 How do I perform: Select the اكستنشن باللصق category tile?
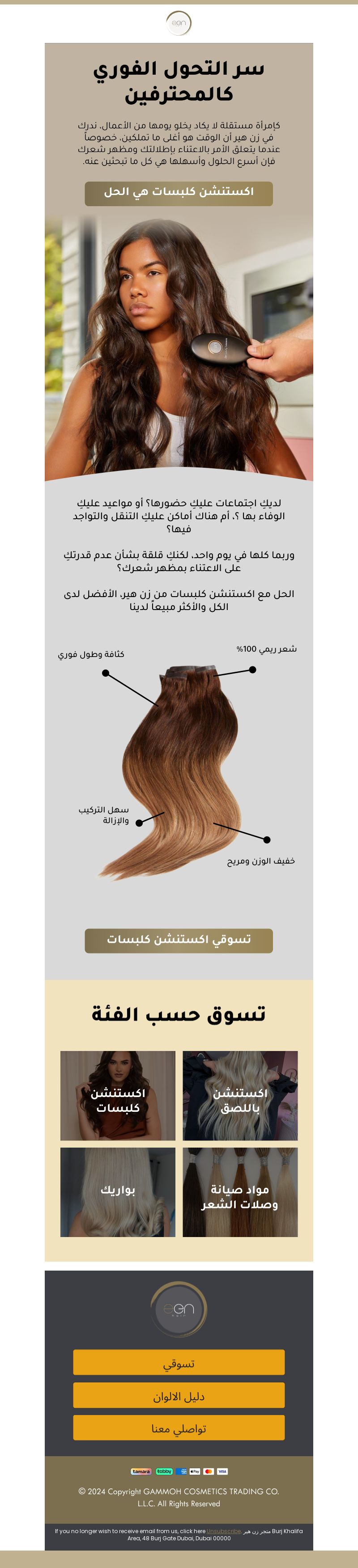coord(240,1096)
